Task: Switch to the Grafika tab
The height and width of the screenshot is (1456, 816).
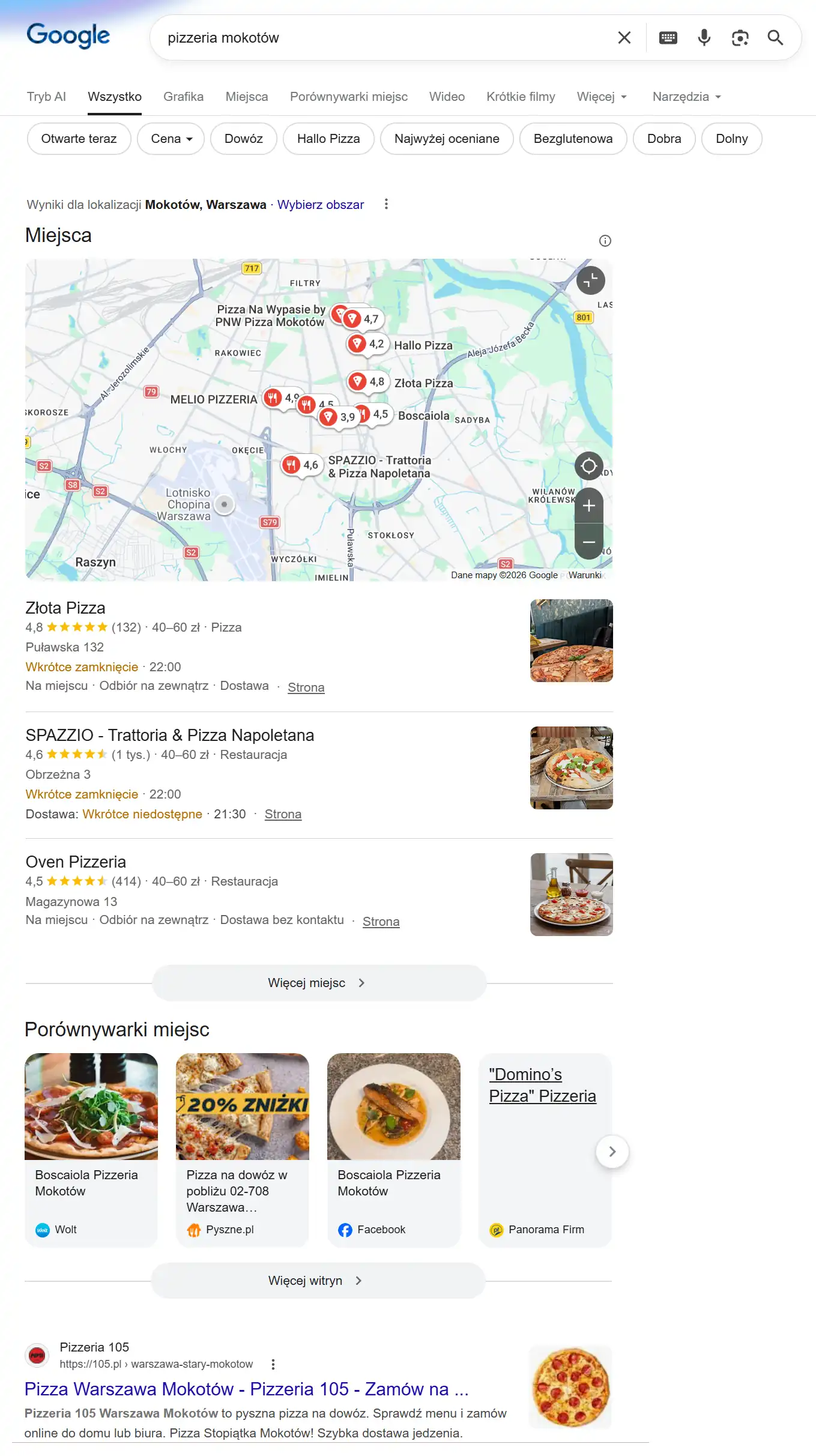Action: tap(183, 97)
